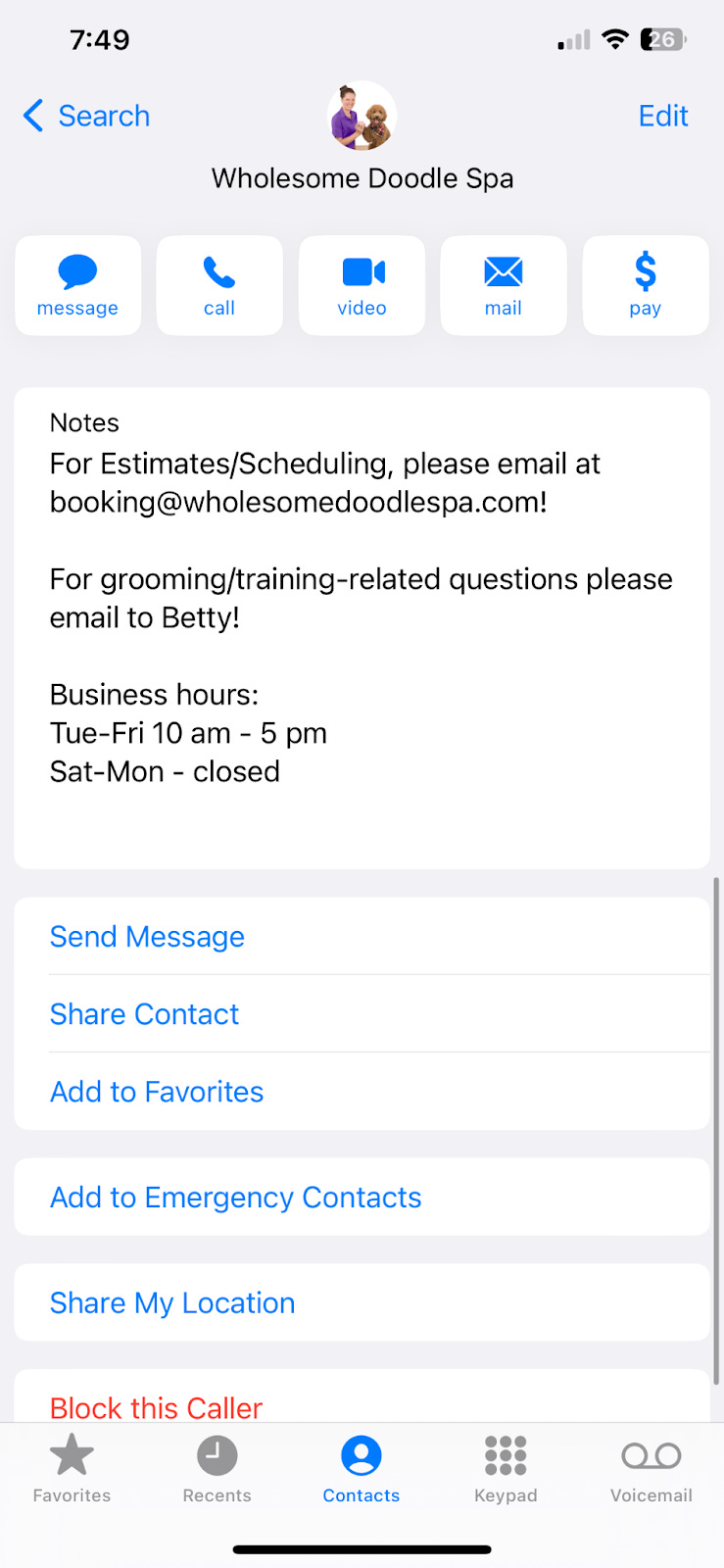Select Send Message row
This screenshot has width=724, height=1568.
pos(147,937)
